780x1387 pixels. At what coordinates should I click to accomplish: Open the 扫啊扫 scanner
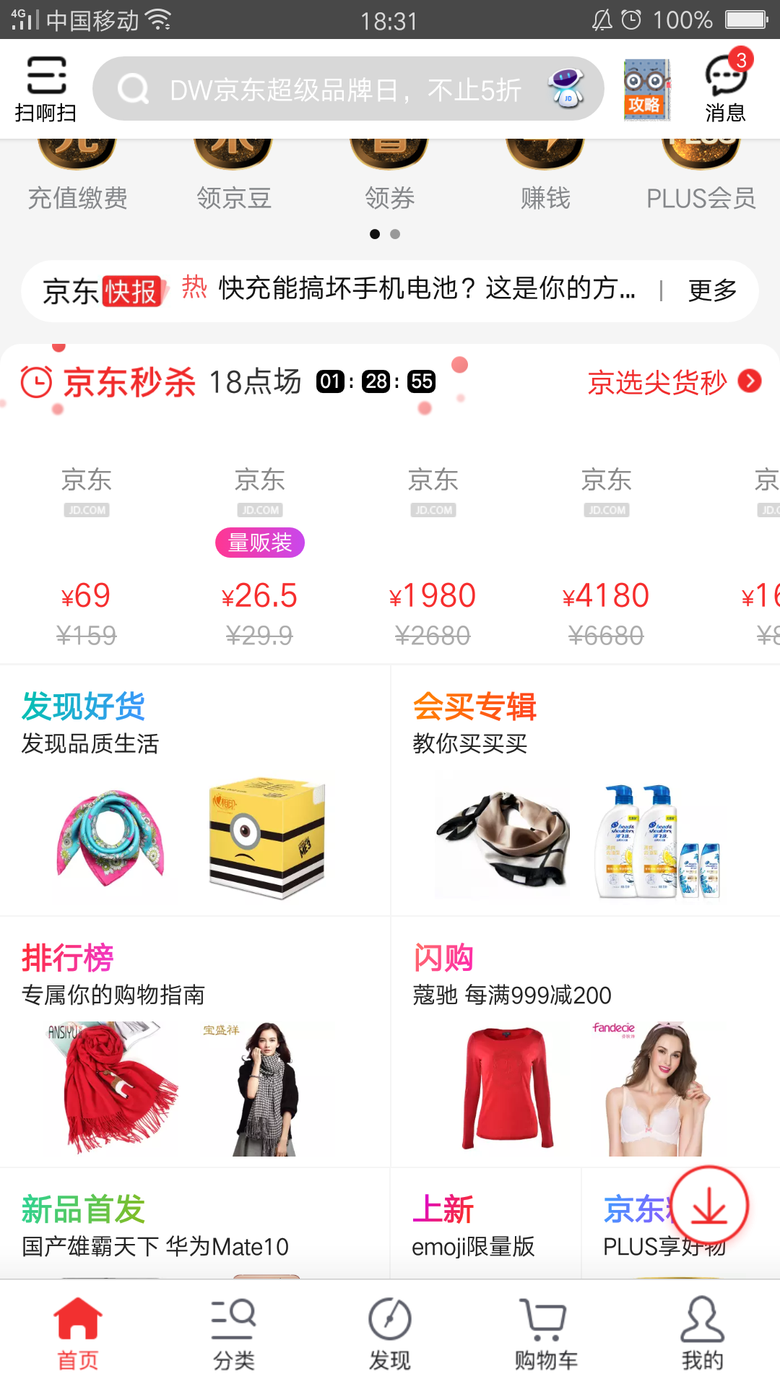point(46,89)
